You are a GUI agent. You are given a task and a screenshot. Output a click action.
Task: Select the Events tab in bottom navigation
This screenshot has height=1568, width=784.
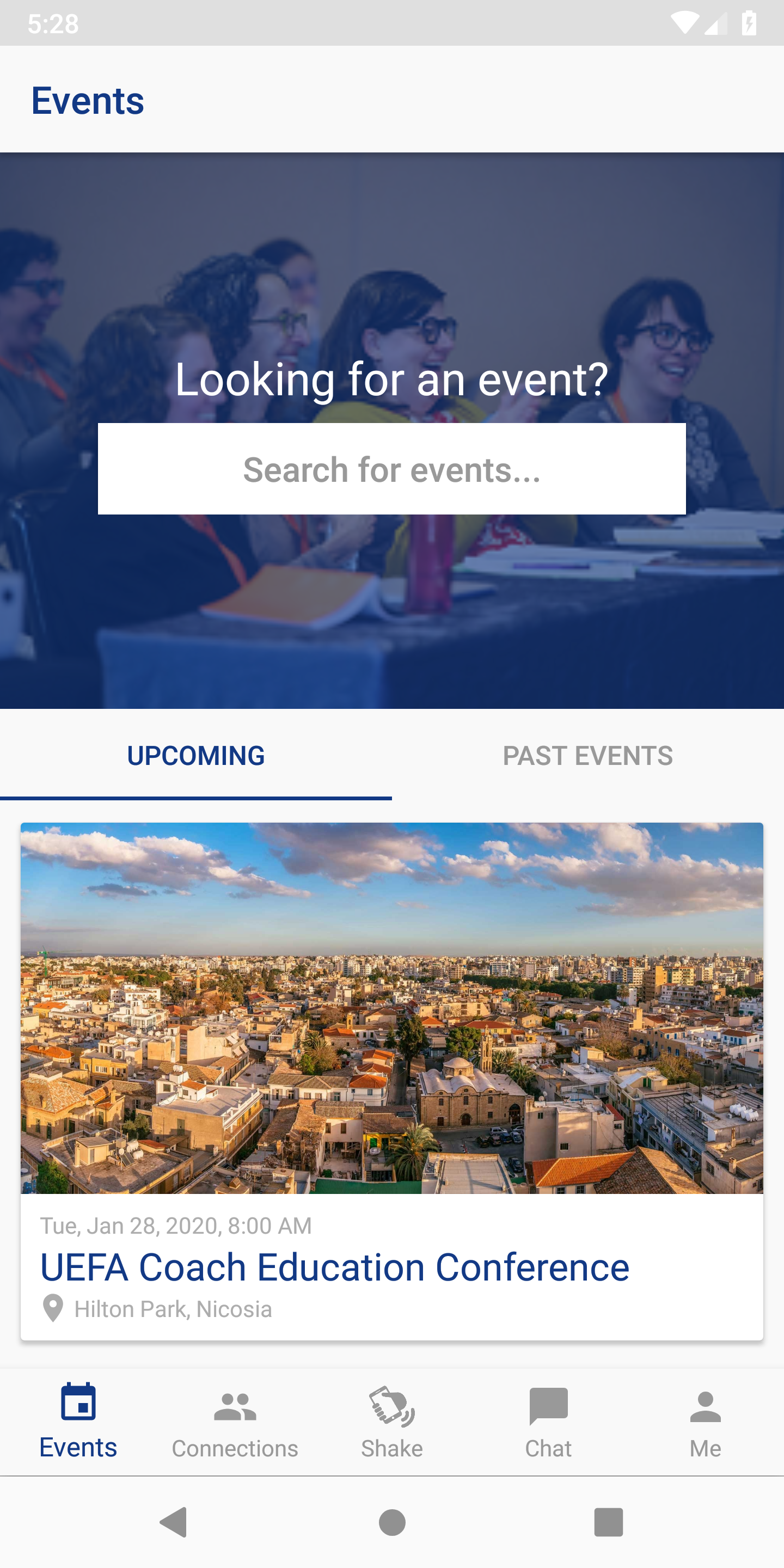[78, 1422]
